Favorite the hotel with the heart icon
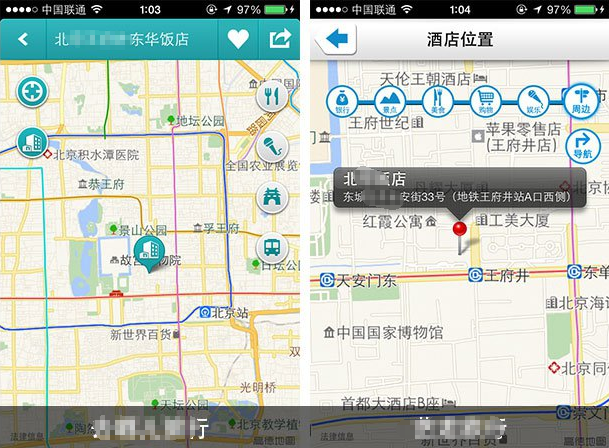The image size is (609, 448). point(237,40)
